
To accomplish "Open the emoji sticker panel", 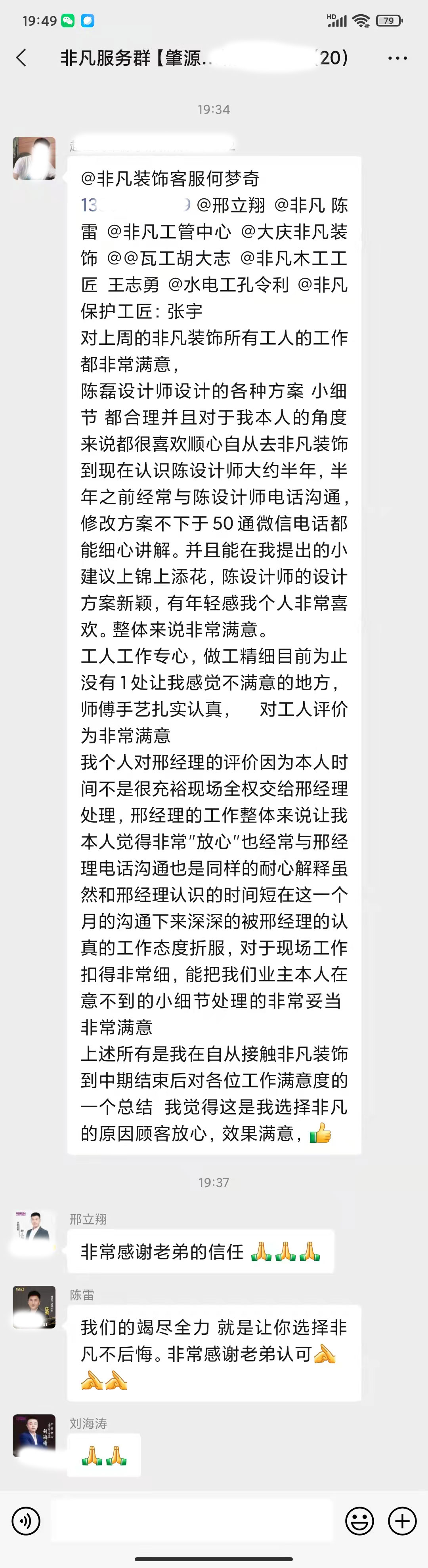I will click(x=360, y=1521).
